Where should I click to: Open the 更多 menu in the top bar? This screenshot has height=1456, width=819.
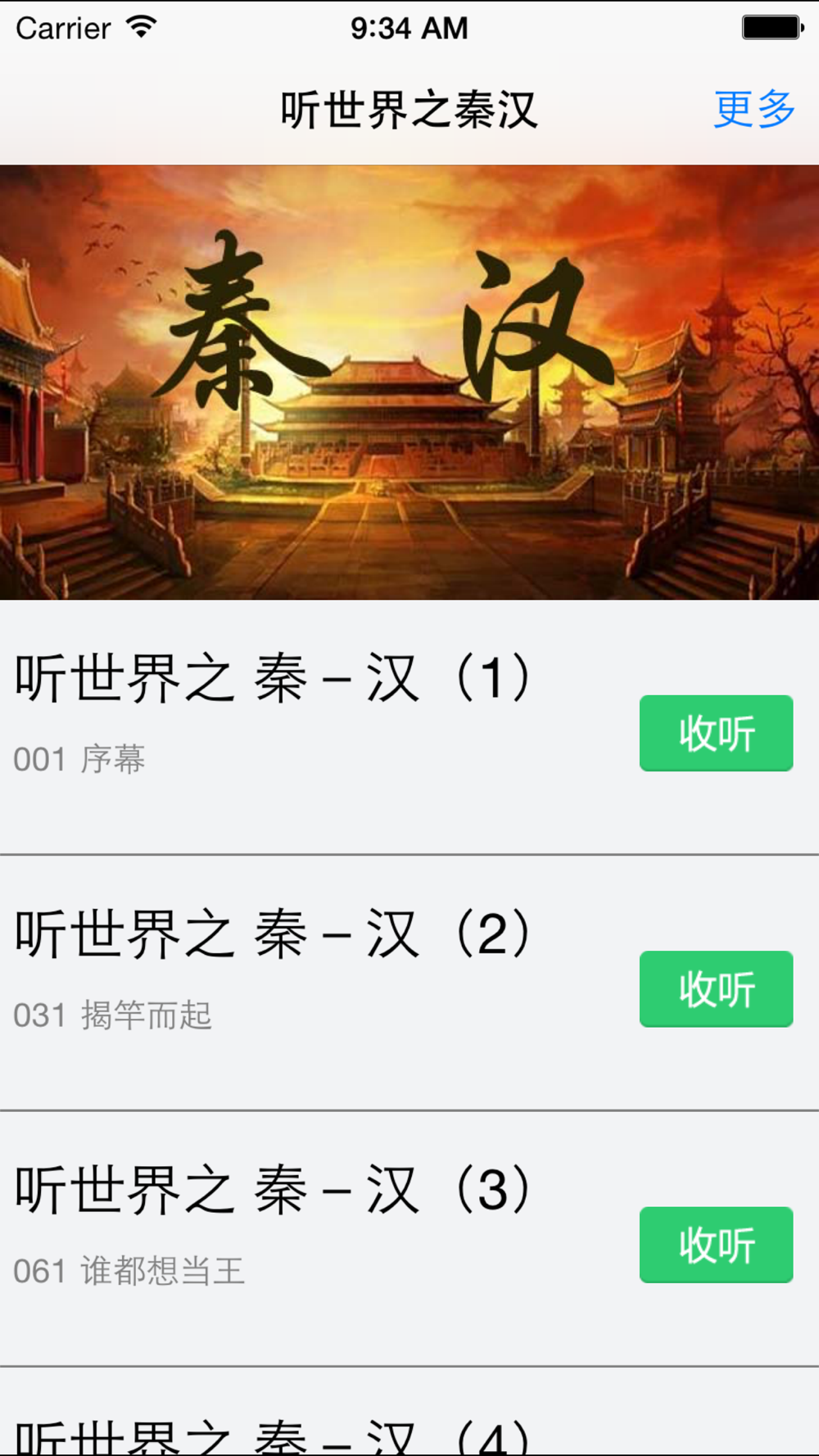pyautogui.click(x=753, y=109)
